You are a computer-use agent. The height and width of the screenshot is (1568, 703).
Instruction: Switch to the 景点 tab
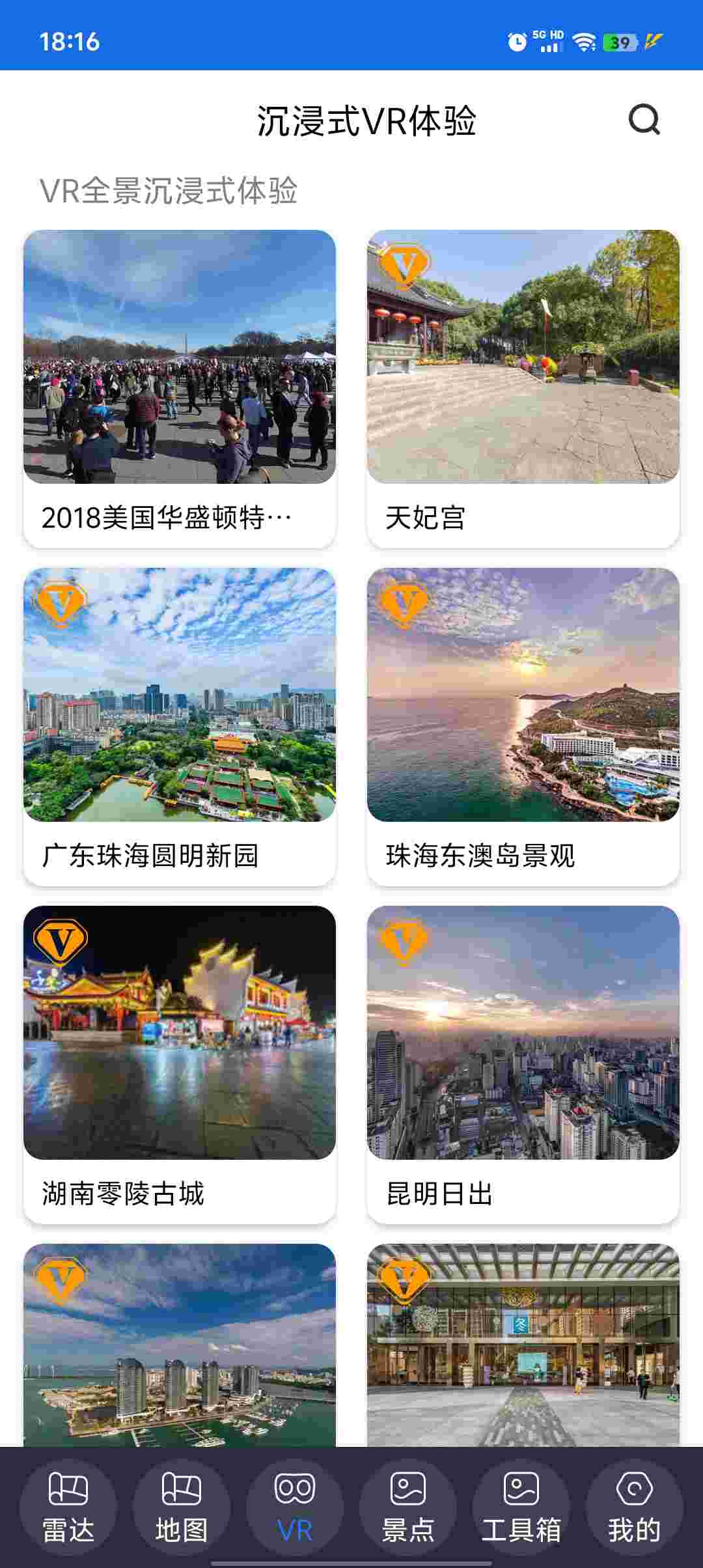click(408, 1507)
